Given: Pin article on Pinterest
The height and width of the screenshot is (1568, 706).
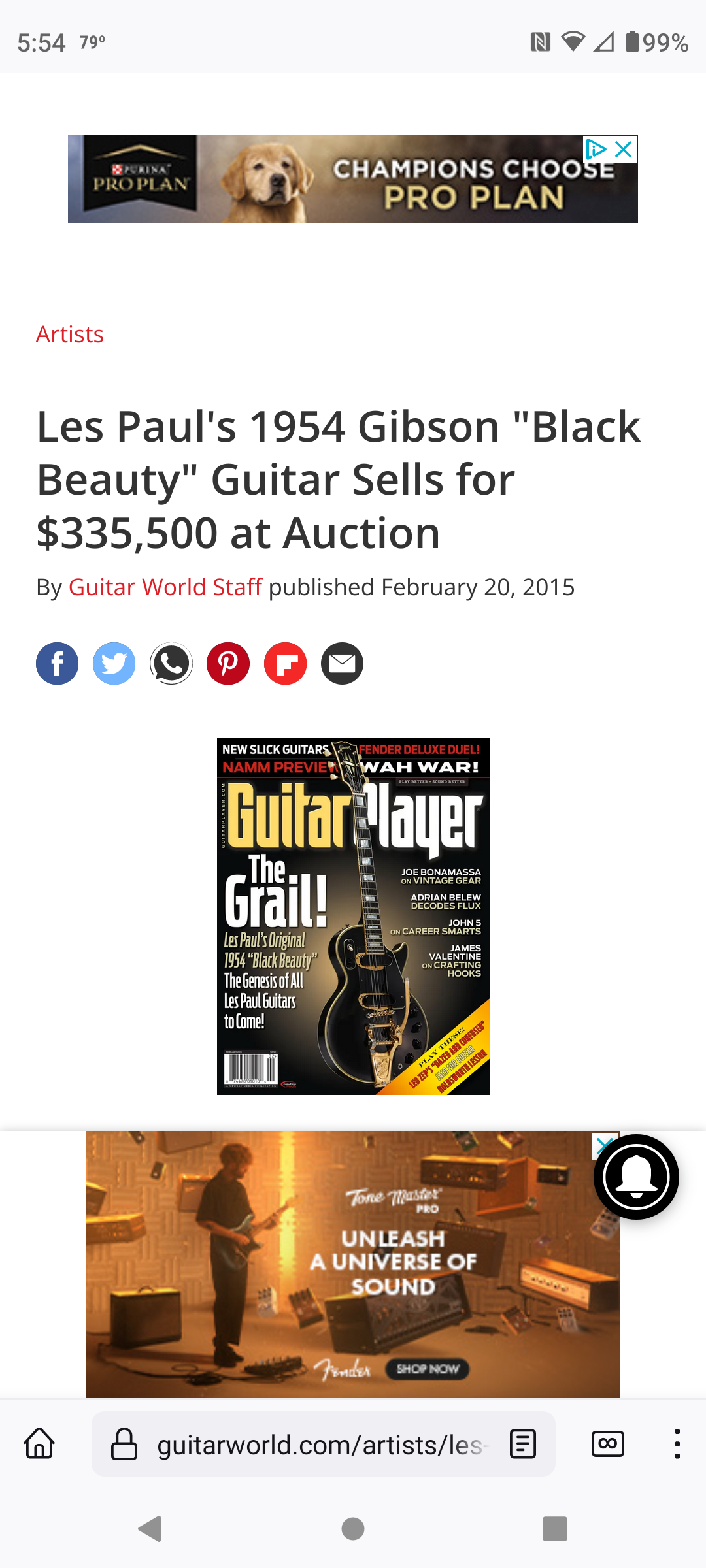Looking at the screenshot, I should pyautogui.click(x=228, y=664).
